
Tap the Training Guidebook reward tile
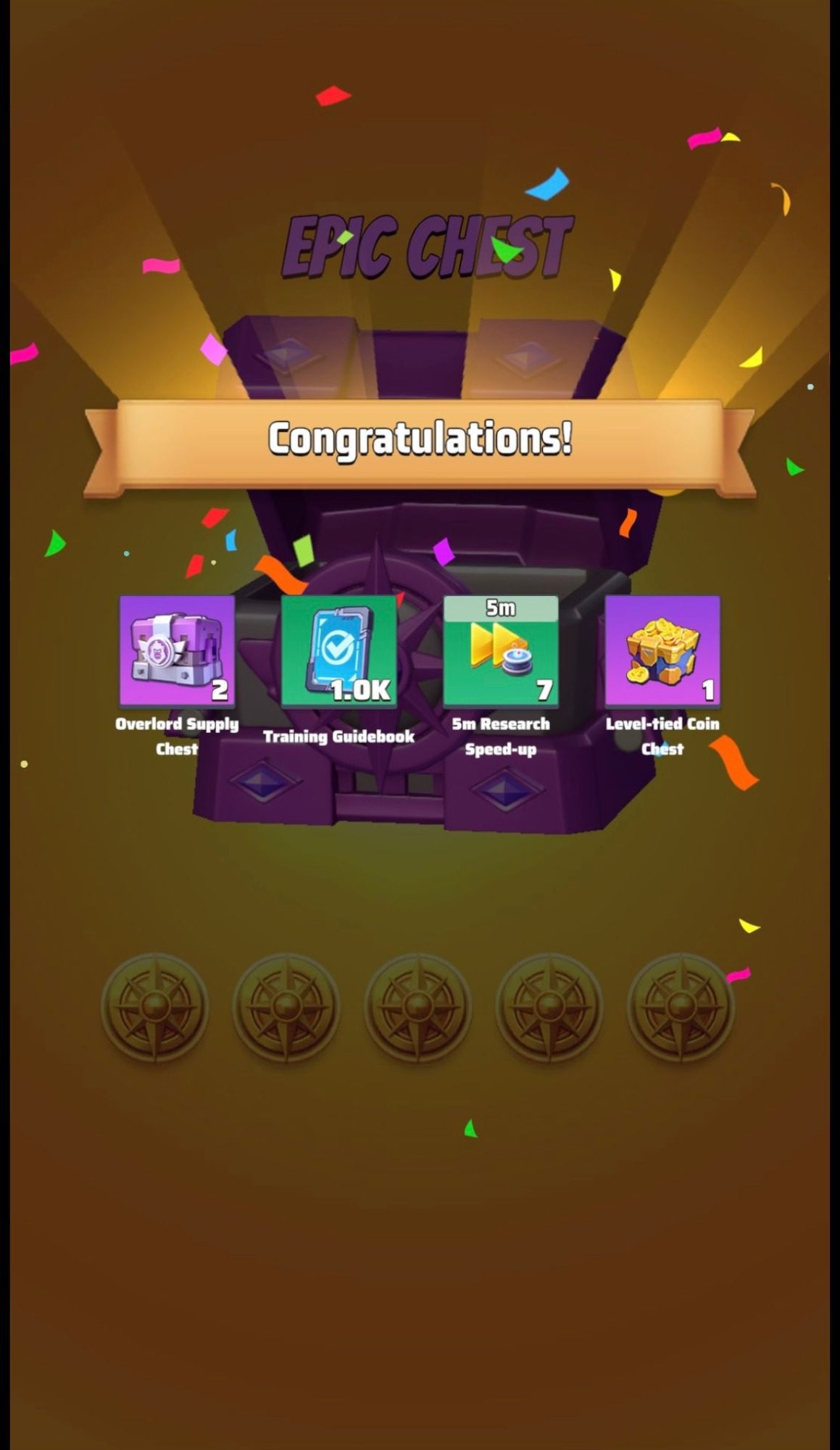click(x=338, y=650)
